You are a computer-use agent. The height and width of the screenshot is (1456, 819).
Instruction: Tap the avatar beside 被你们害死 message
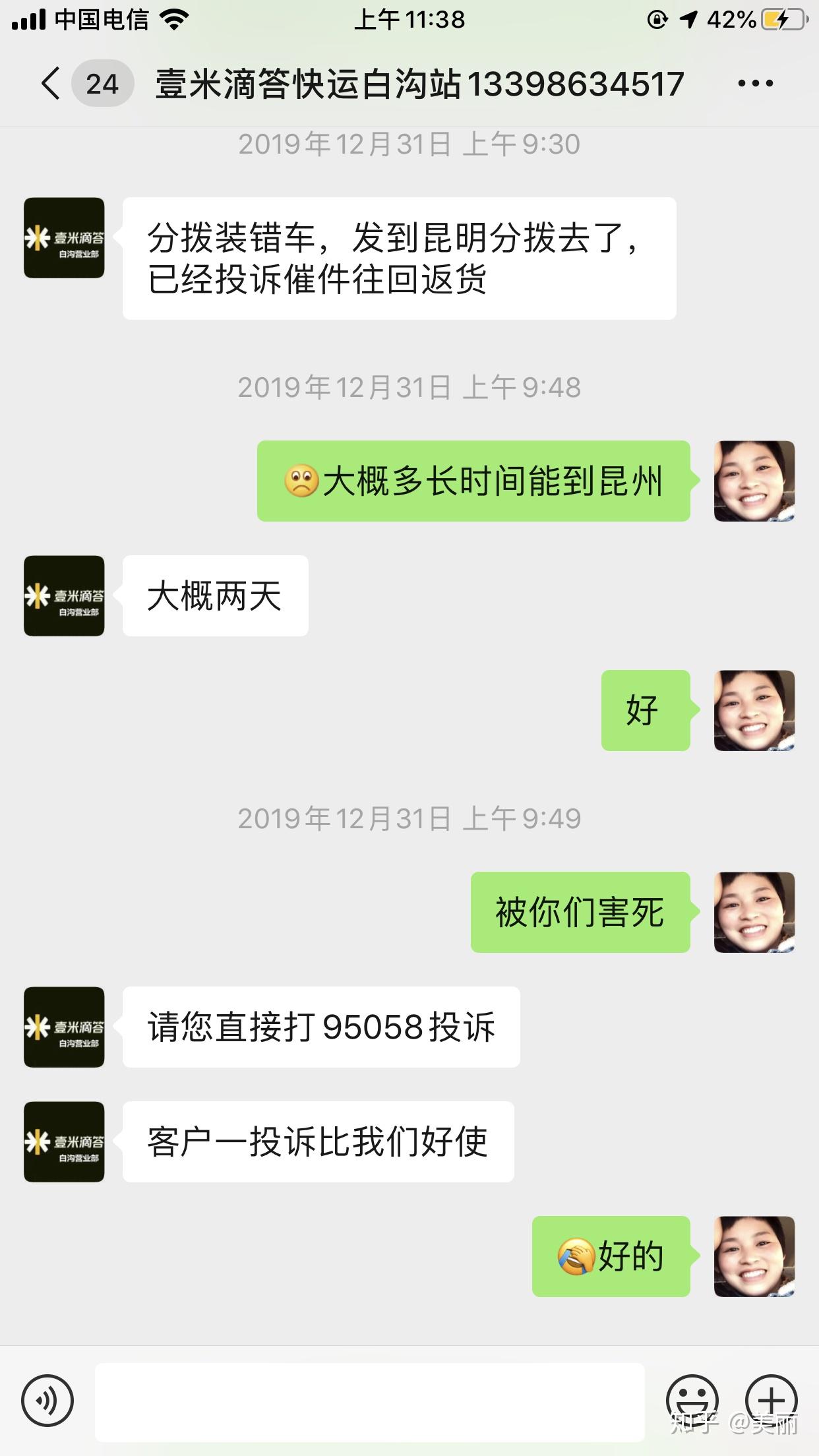coord(754,915)
